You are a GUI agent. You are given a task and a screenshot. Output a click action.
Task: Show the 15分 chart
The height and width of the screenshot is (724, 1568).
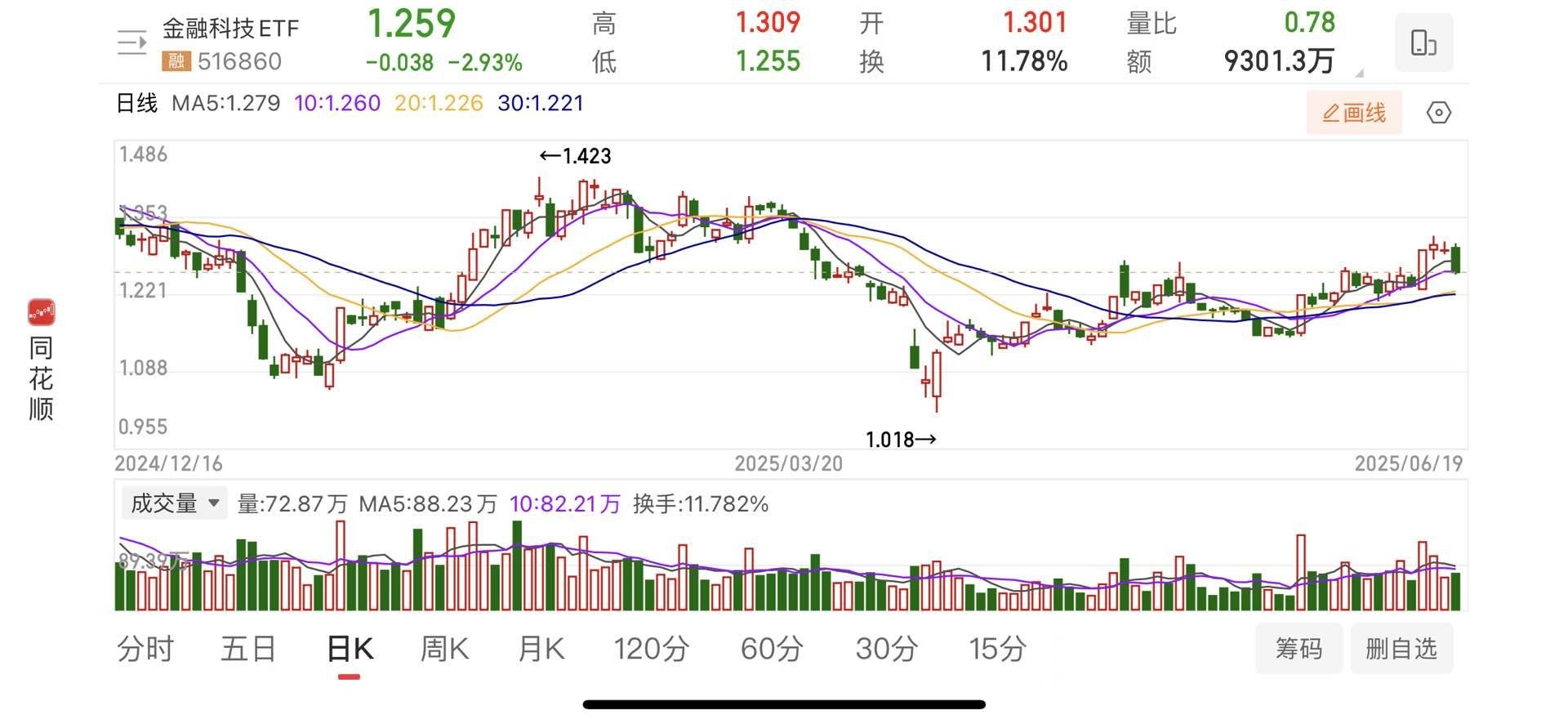[997, 649]
